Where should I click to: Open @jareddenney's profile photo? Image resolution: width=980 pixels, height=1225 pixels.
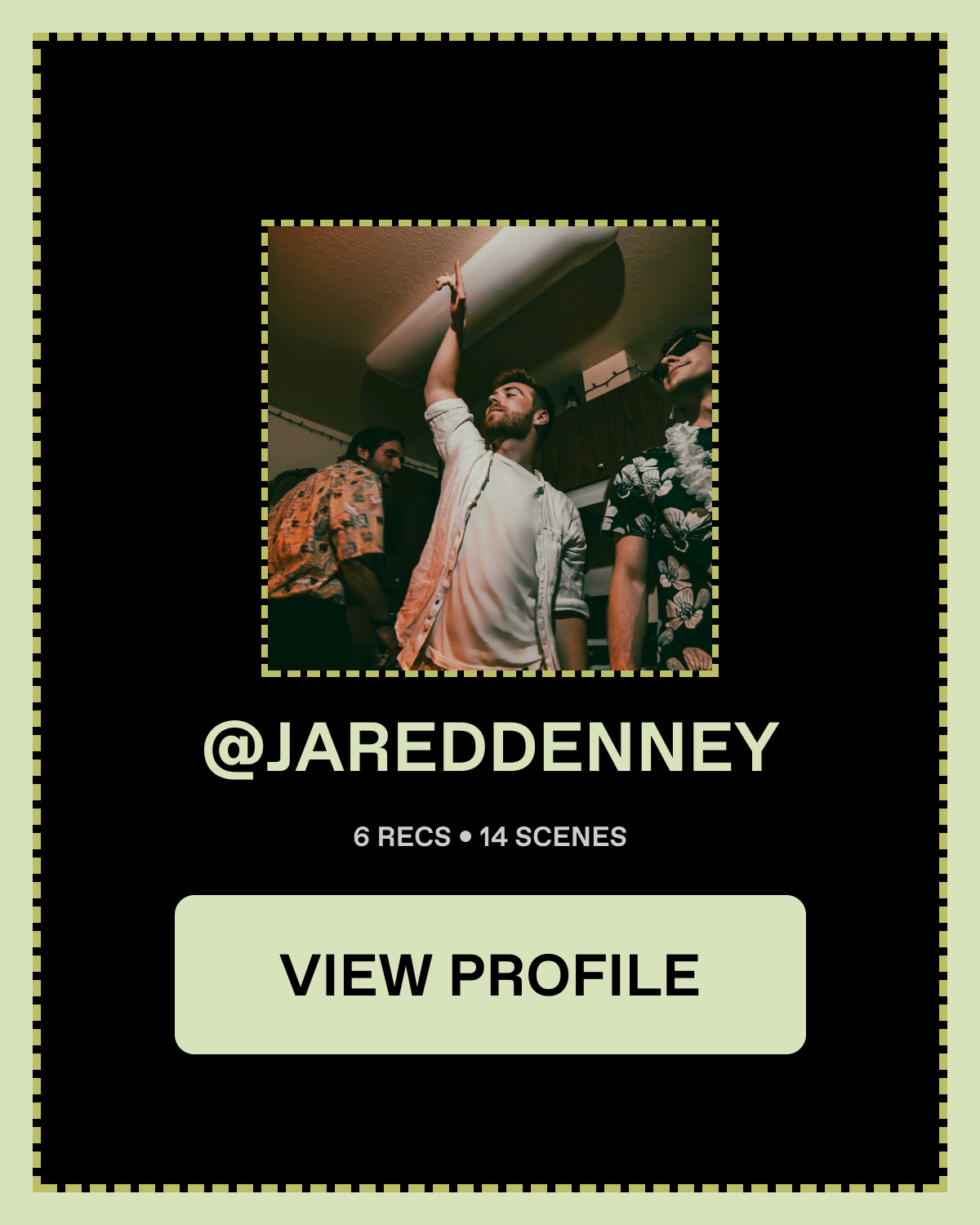click(490, 448)
